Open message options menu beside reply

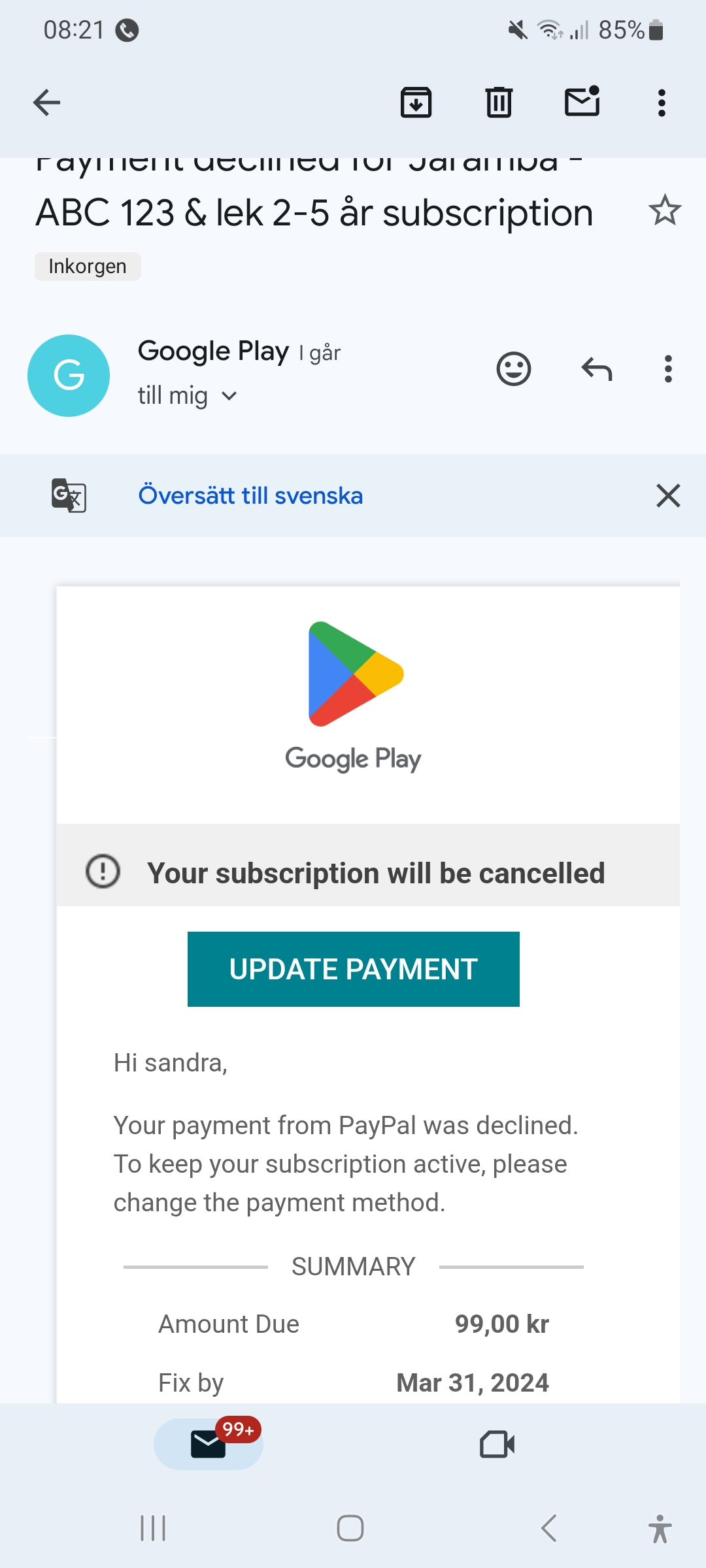point(667,369)
